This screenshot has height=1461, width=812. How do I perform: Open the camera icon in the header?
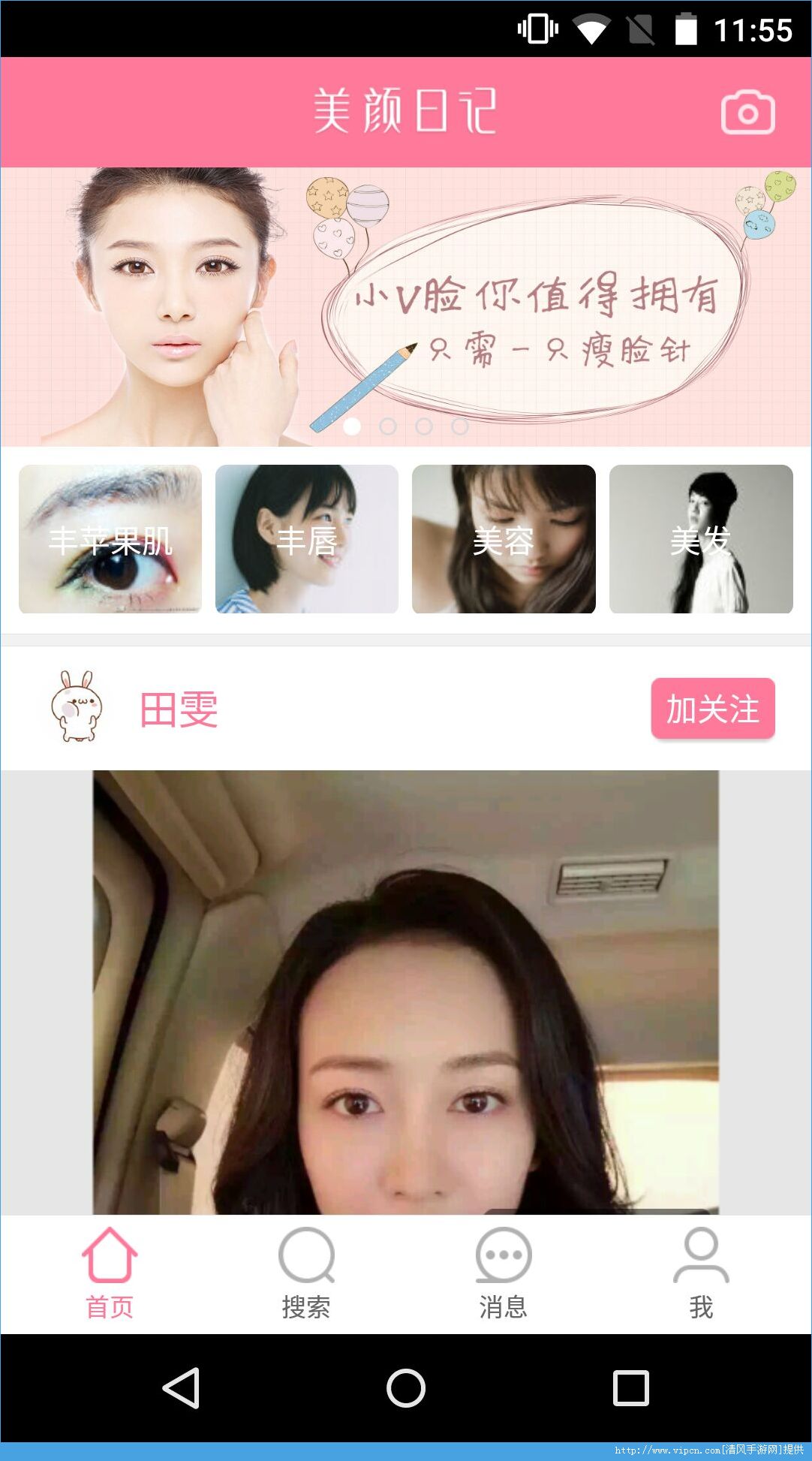[x=747, y=113]
